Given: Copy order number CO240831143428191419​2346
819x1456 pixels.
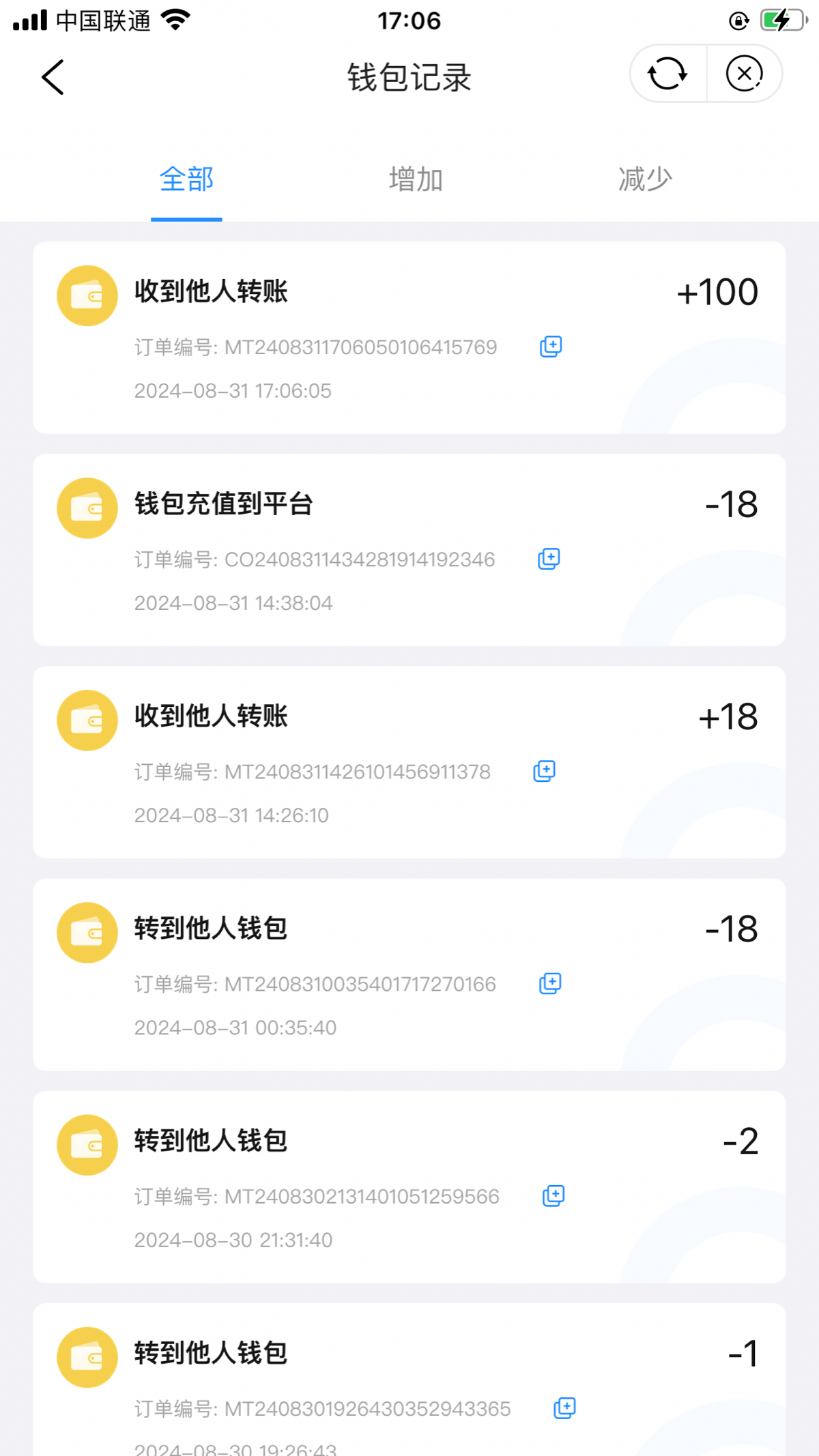Looking at the screenshot, I should [549, 559].
